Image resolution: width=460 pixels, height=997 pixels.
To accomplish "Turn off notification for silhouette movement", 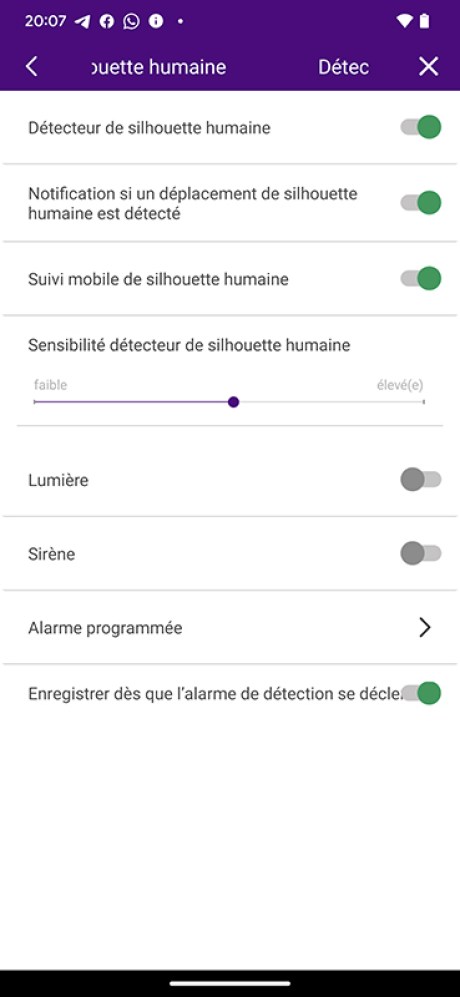I will click(421, 203).
